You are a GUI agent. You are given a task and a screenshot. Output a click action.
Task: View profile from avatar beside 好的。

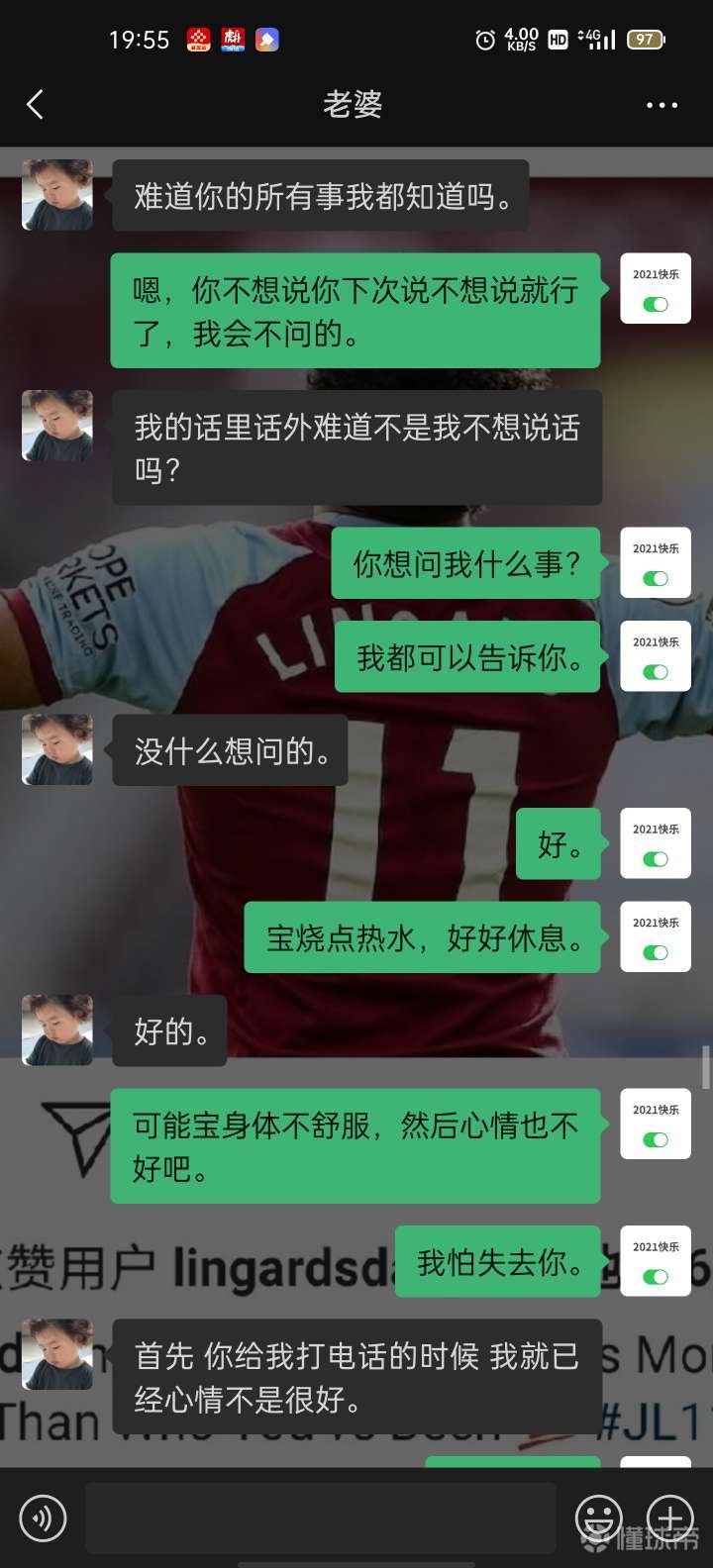(x=57, y=1030)
